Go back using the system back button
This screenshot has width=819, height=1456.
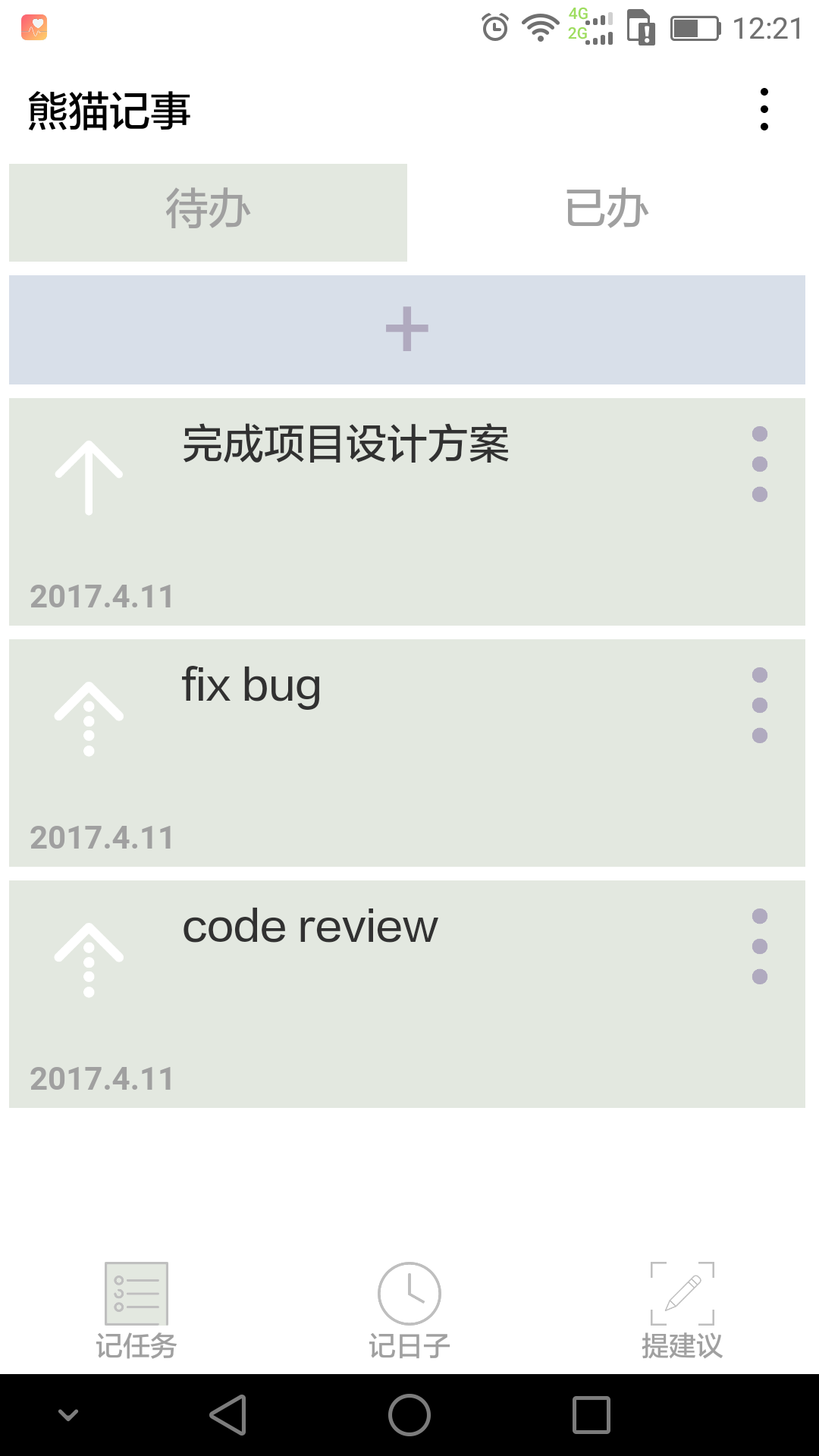pyautogui.click(x=227, y=1415)
